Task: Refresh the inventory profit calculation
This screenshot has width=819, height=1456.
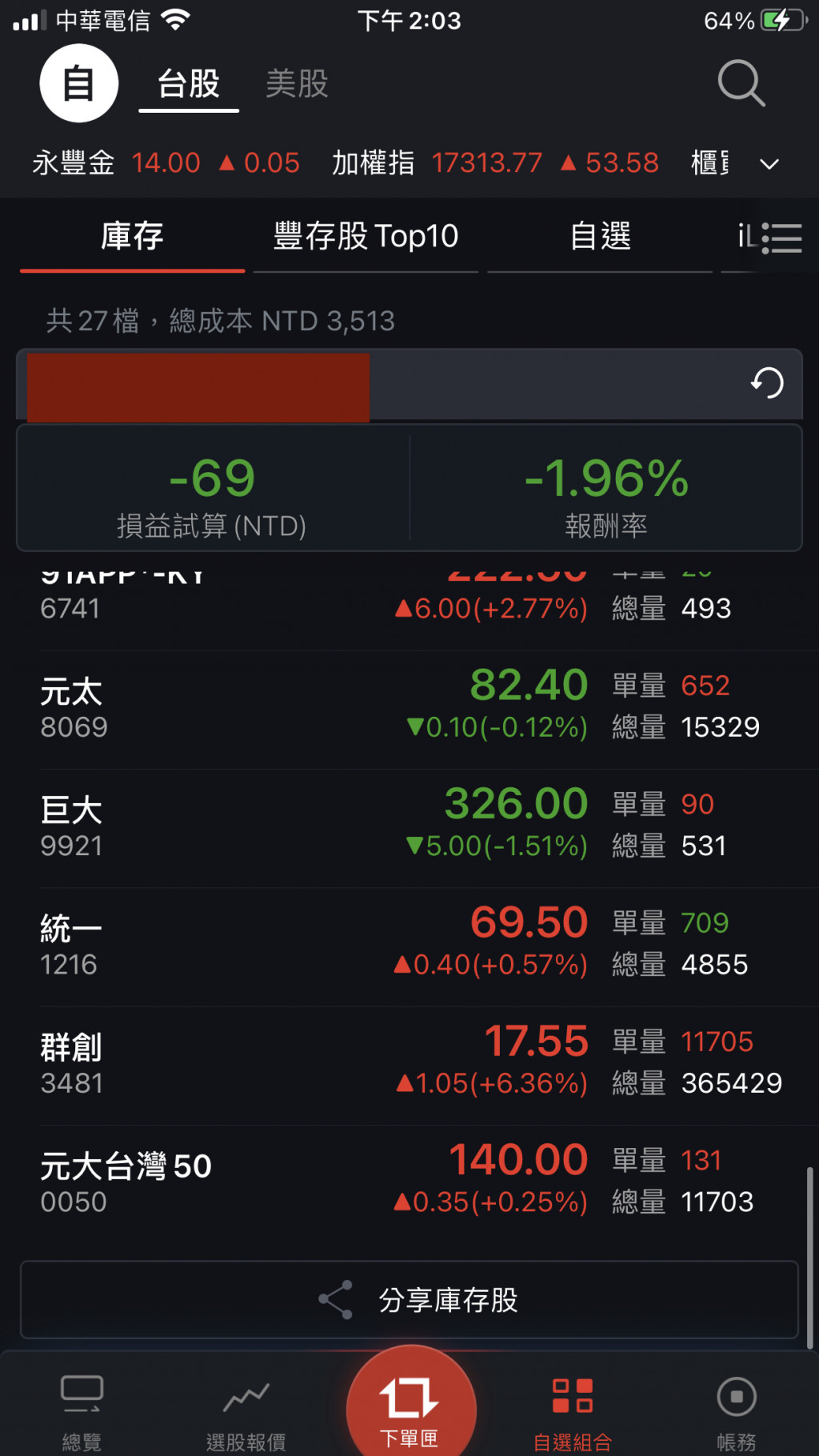Action: point(767,382)
